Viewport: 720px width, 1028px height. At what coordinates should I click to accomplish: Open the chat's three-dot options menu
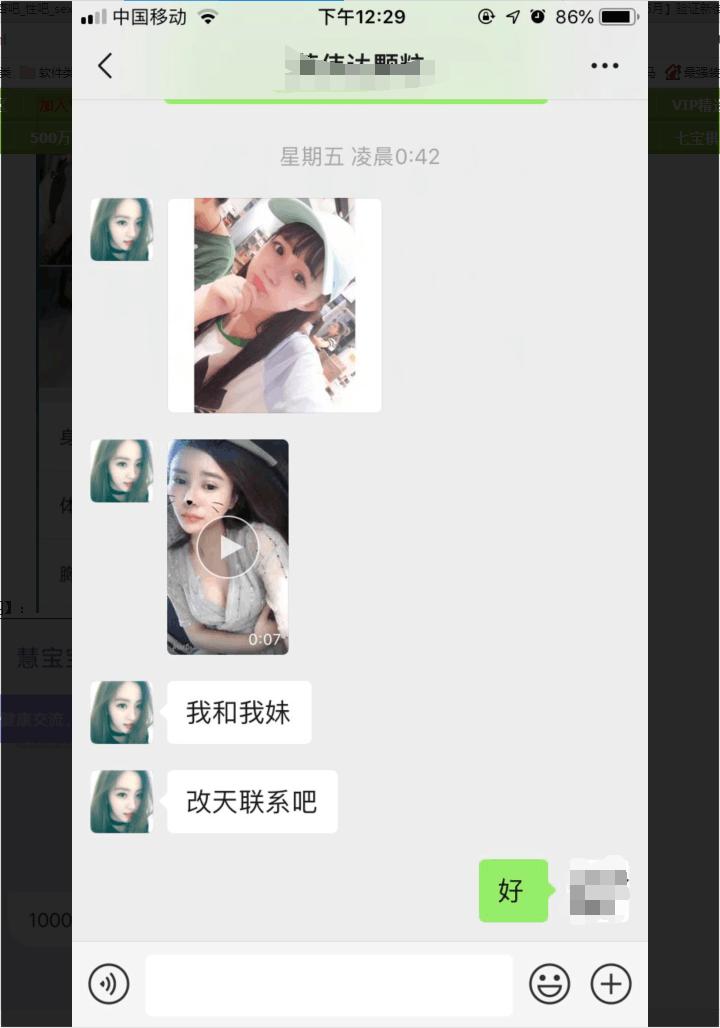pos(604,66)
